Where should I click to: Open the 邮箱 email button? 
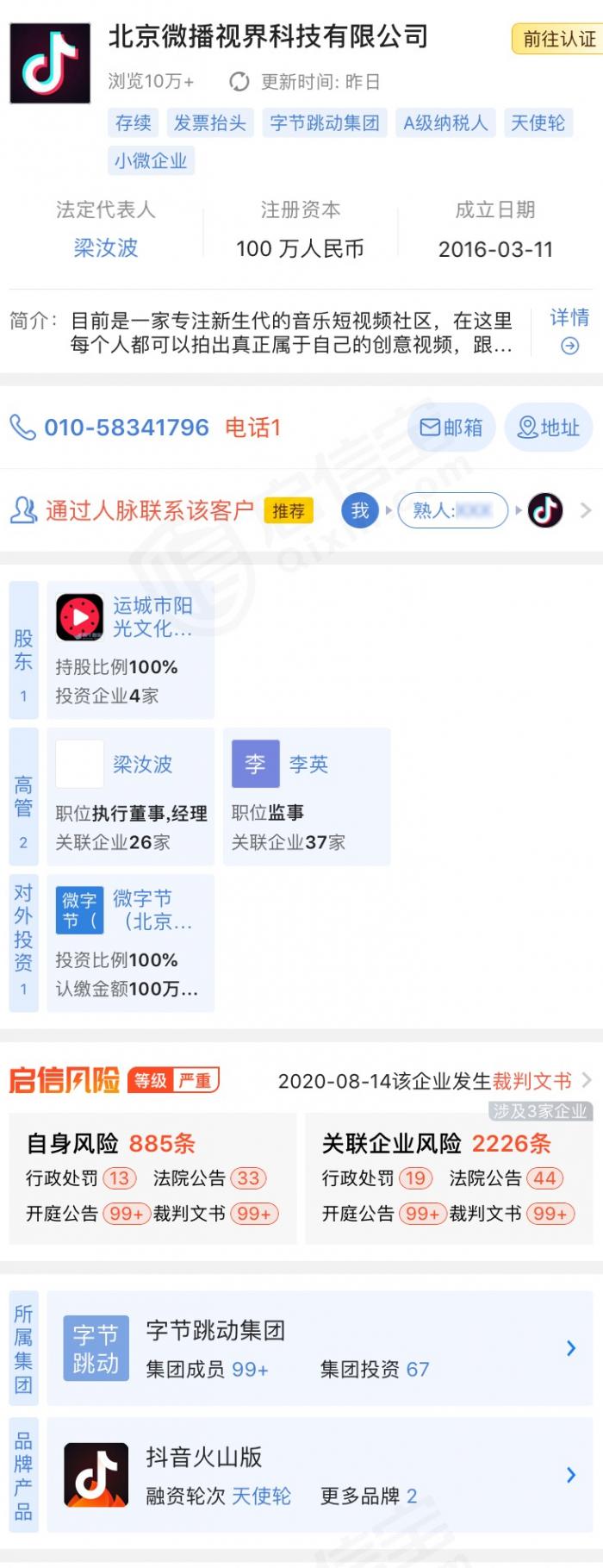451,428
